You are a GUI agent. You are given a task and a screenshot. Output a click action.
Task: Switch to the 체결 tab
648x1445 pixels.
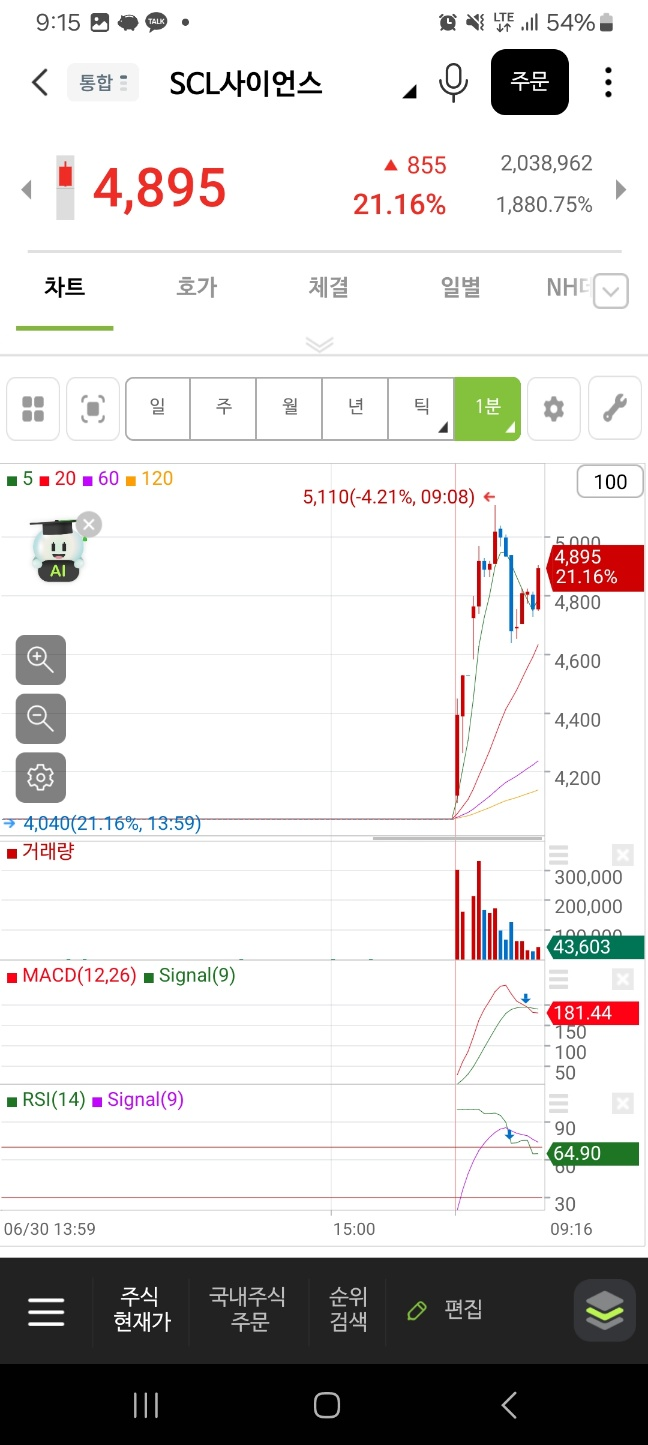point(328,288)
